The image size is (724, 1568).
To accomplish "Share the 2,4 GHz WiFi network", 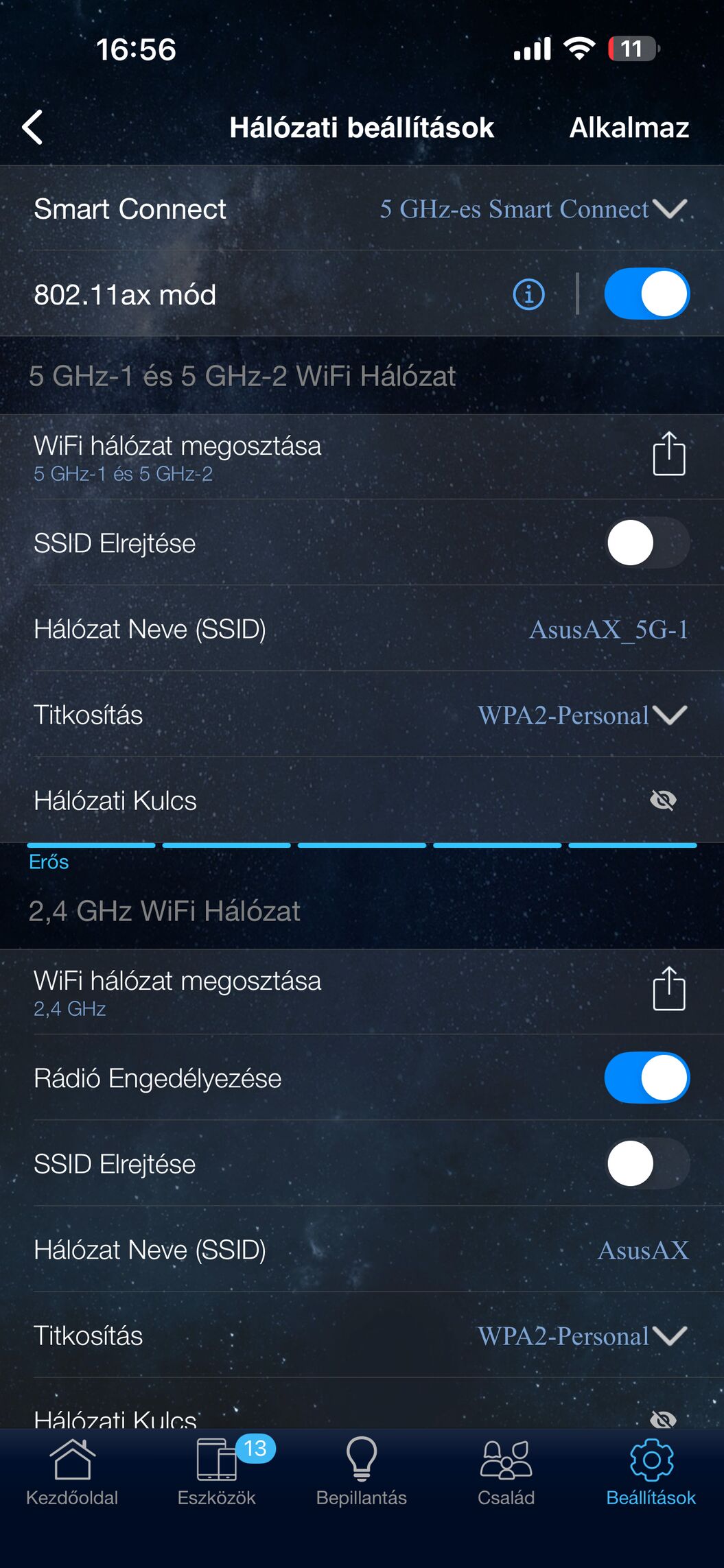I will [668, 989].
